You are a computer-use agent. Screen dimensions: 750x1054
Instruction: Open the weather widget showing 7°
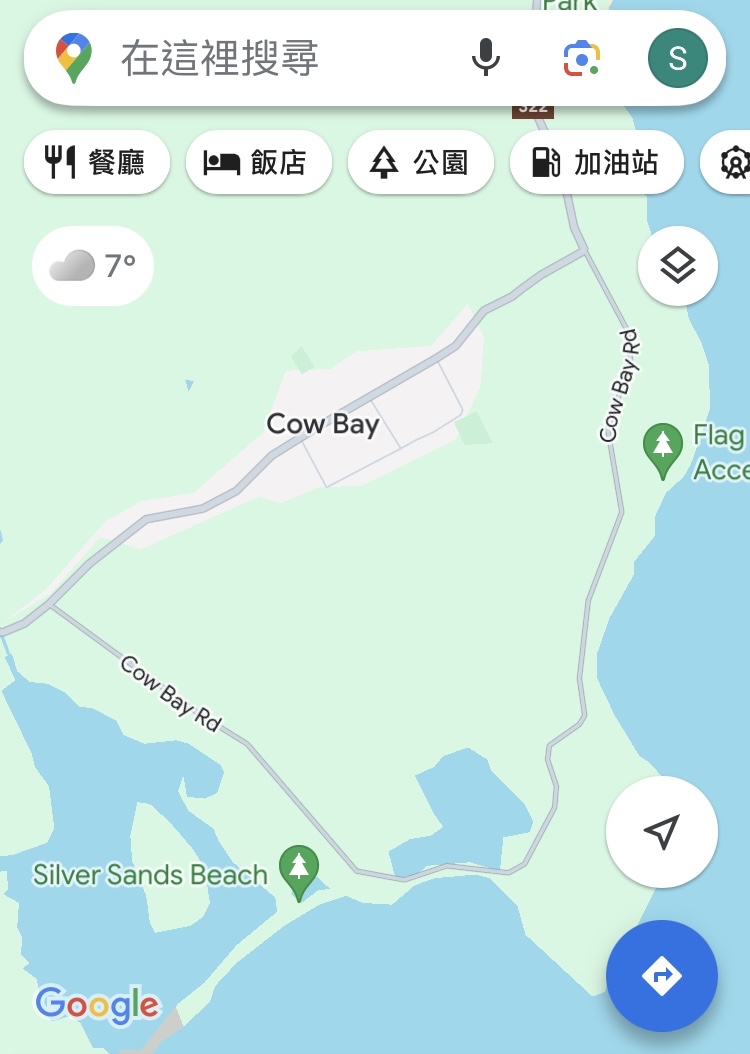[x=93, y=266]
